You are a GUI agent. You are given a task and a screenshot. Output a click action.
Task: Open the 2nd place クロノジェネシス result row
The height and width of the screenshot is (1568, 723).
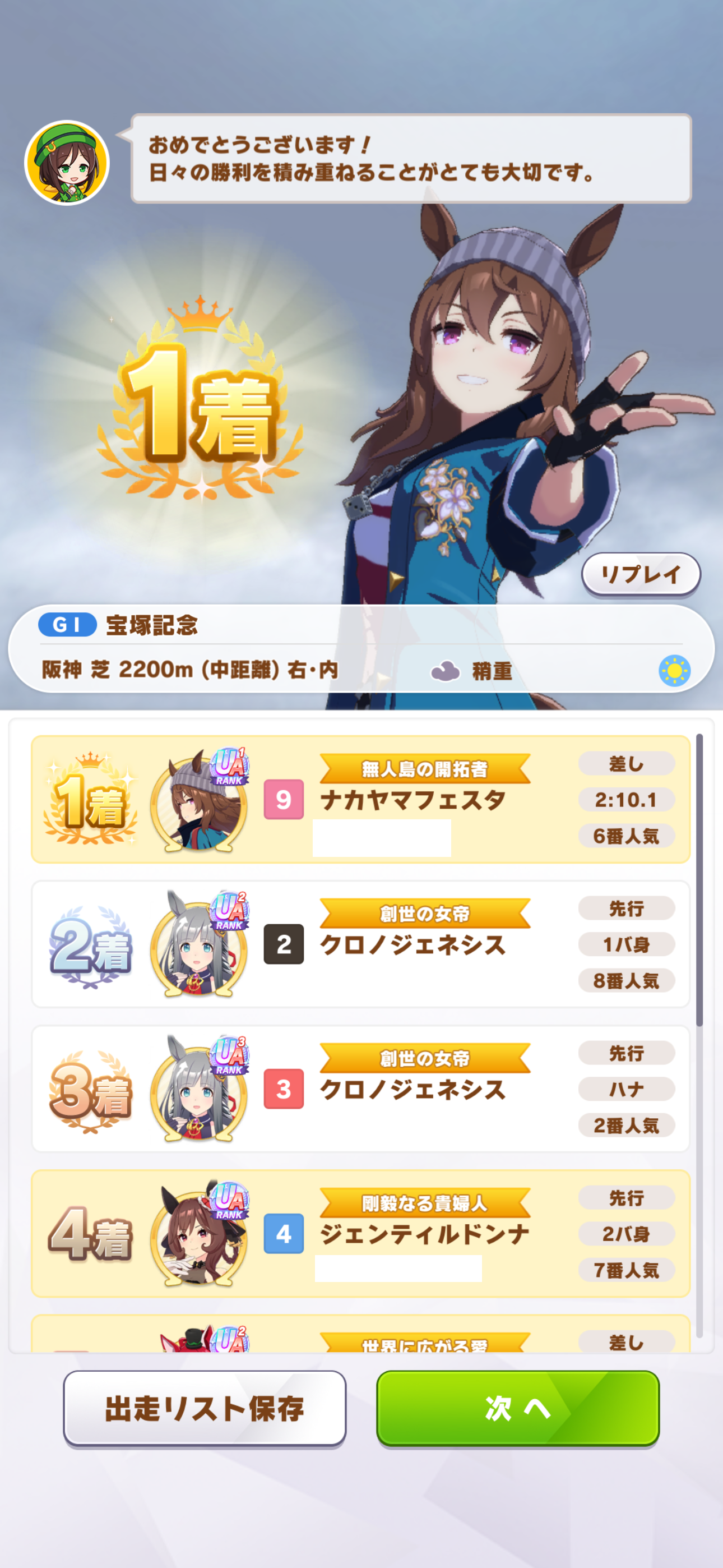360,943
